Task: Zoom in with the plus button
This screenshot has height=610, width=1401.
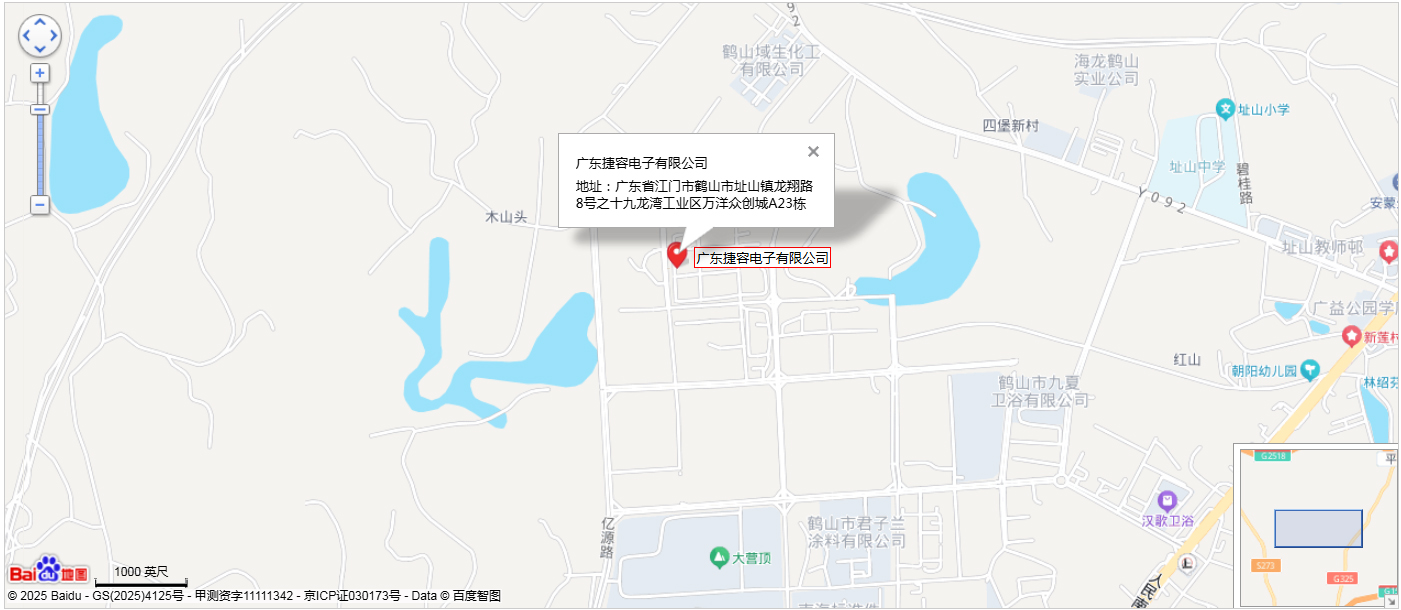Action: [x=40, y=73]
